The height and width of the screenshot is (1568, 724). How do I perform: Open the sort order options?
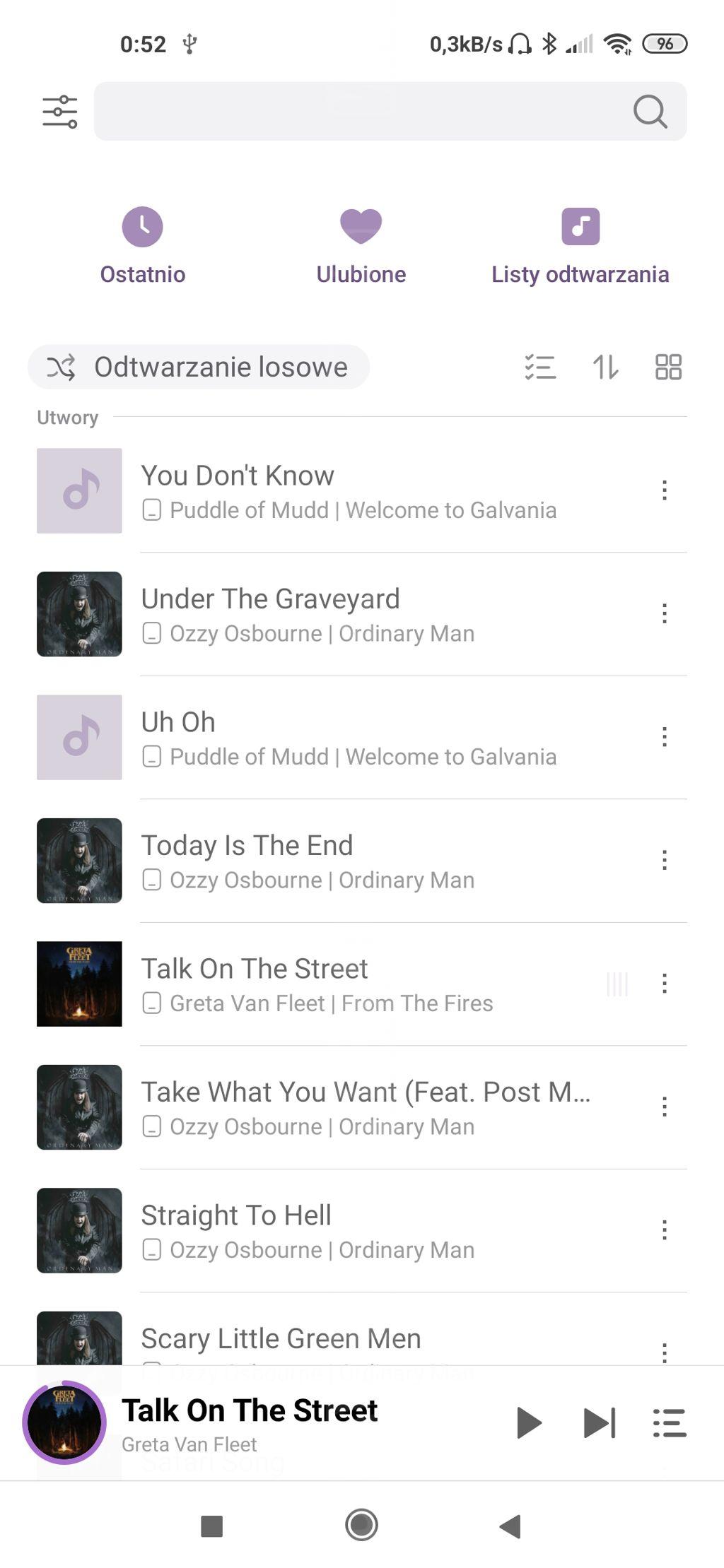pyautogui.click(x=605, y=367)
